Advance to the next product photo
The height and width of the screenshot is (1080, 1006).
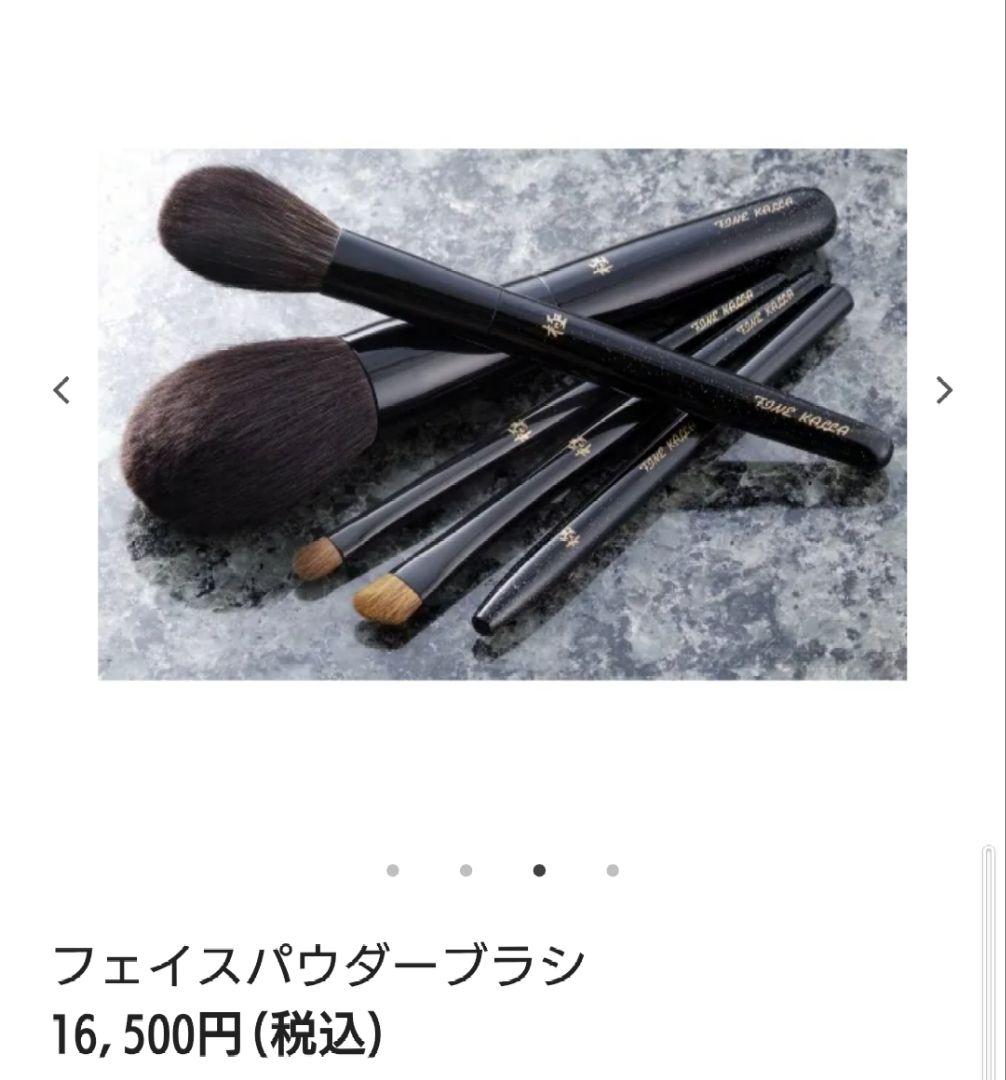coord(945,393)
